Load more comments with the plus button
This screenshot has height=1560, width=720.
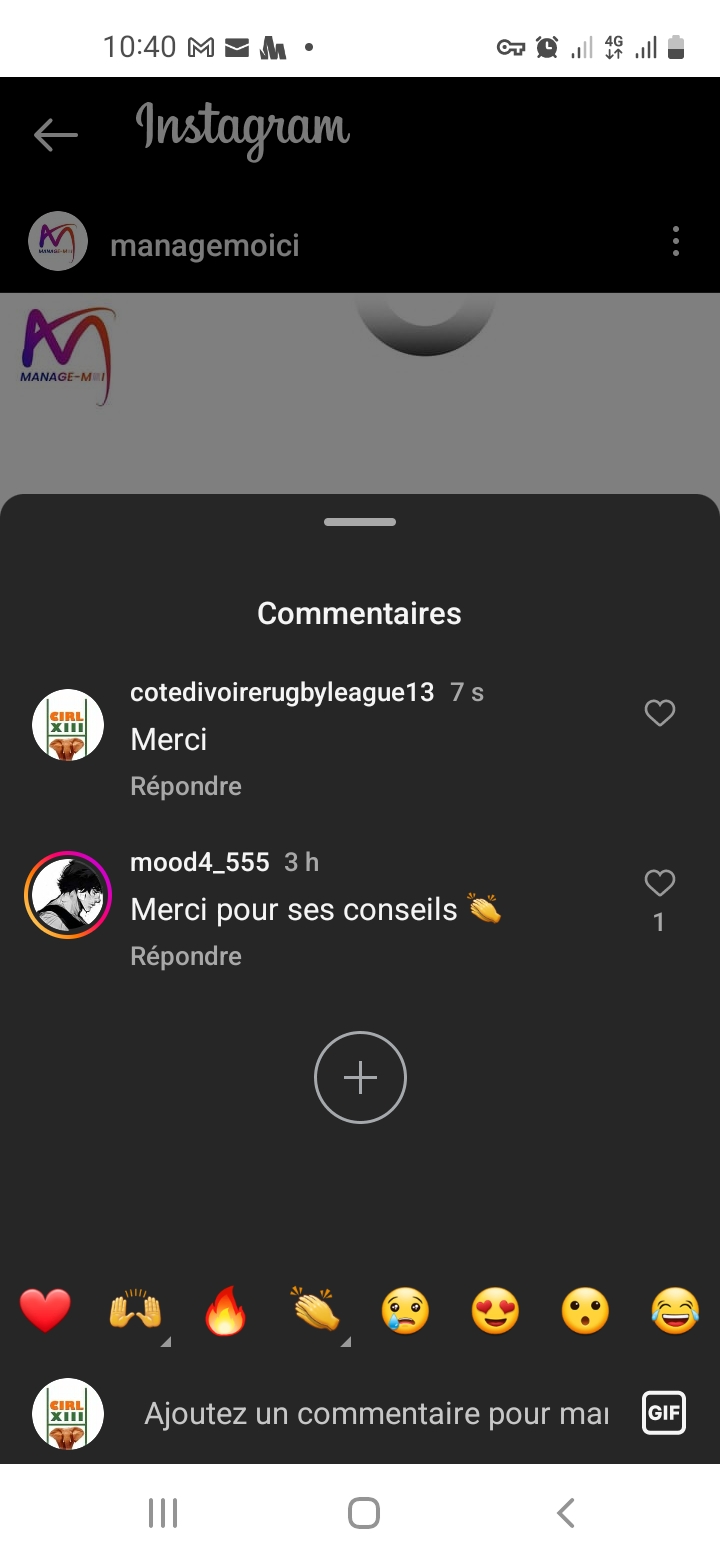(x=360, y=1077)
